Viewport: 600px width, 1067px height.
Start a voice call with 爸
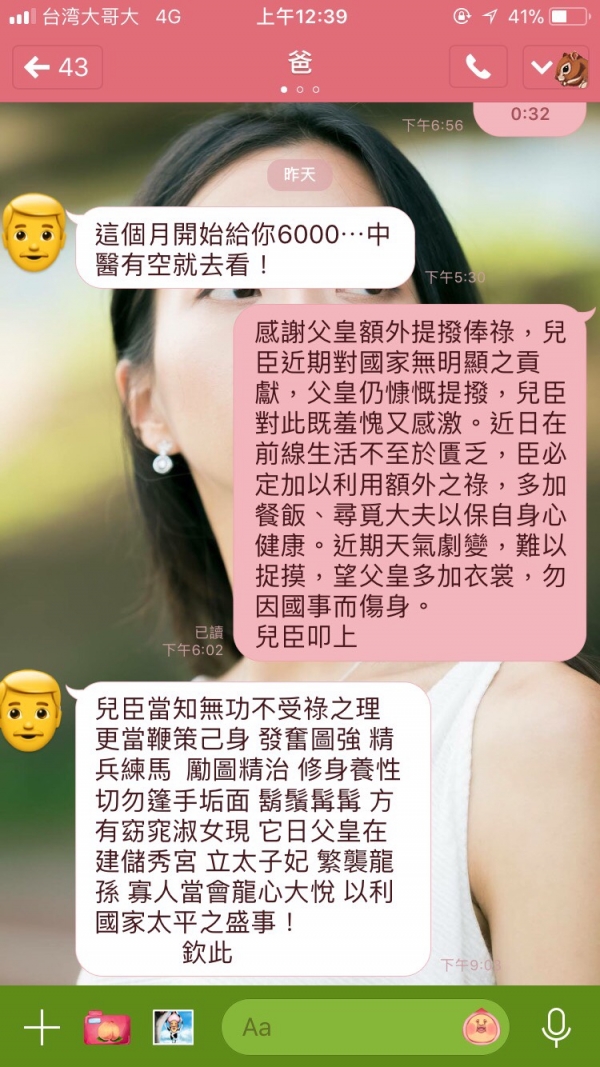pos(478,67)
